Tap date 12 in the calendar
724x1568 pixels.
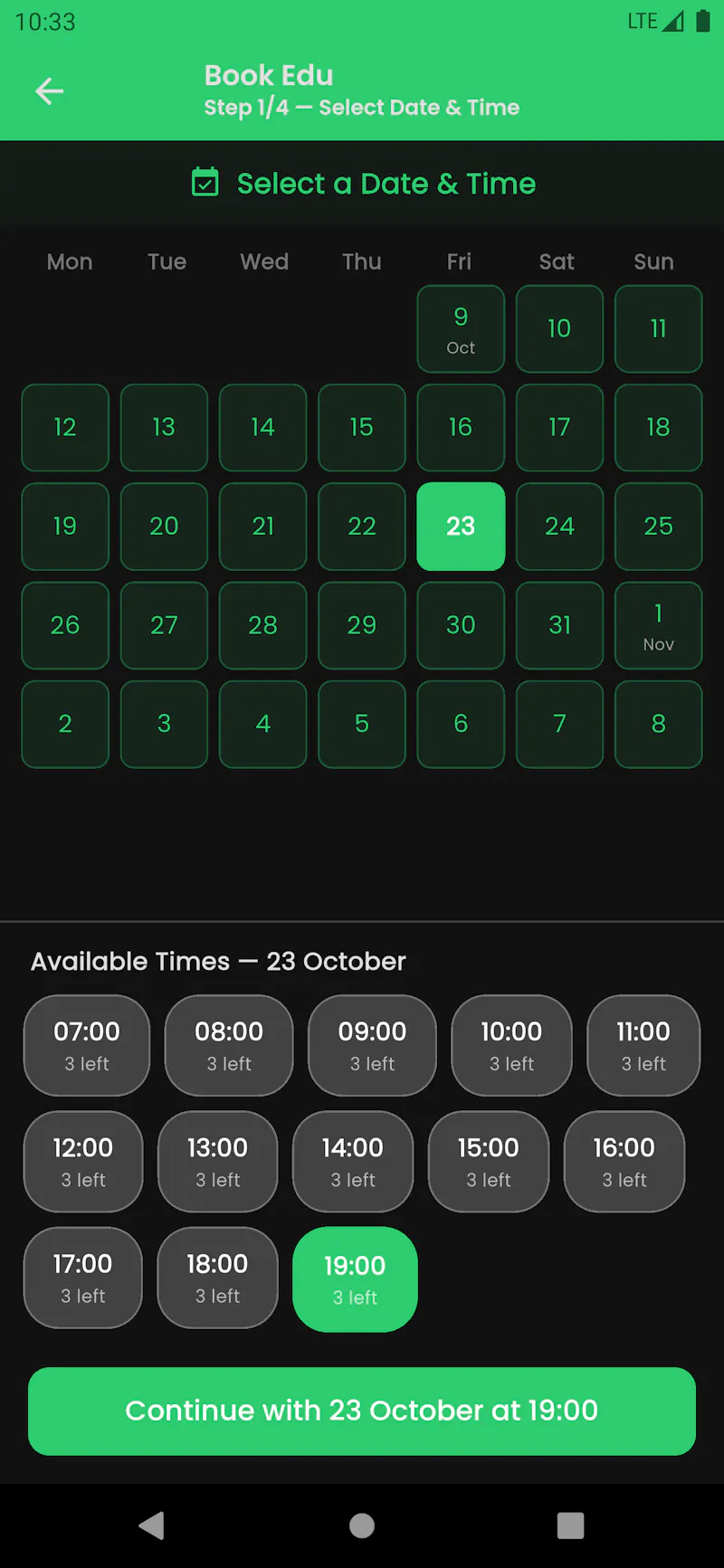coord(65,428)
